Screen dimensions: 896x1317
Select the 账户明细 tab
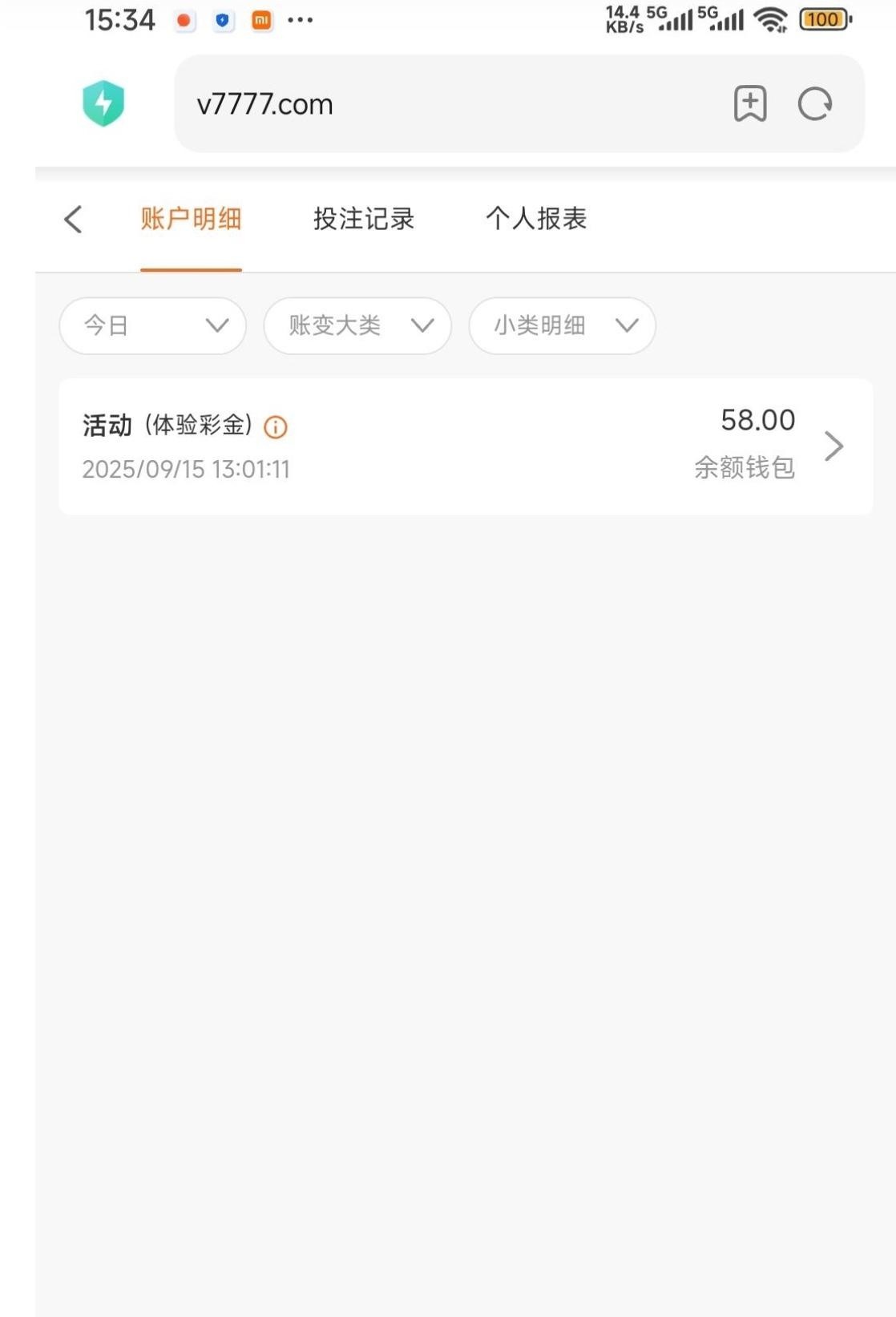tap(191, 219)
